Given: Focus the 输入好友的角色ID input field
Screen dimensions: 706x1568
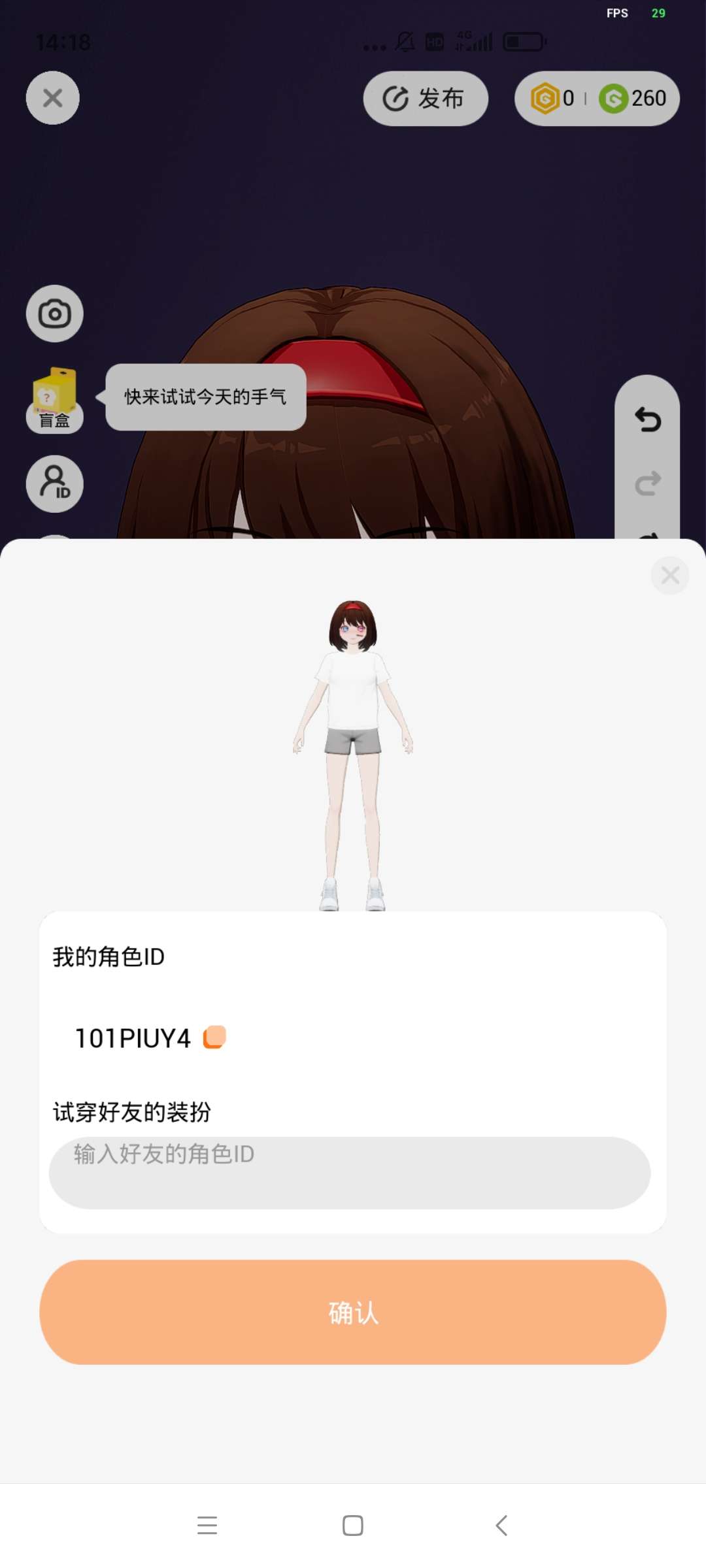Looking at the screenshot, I should (350, 1173).
